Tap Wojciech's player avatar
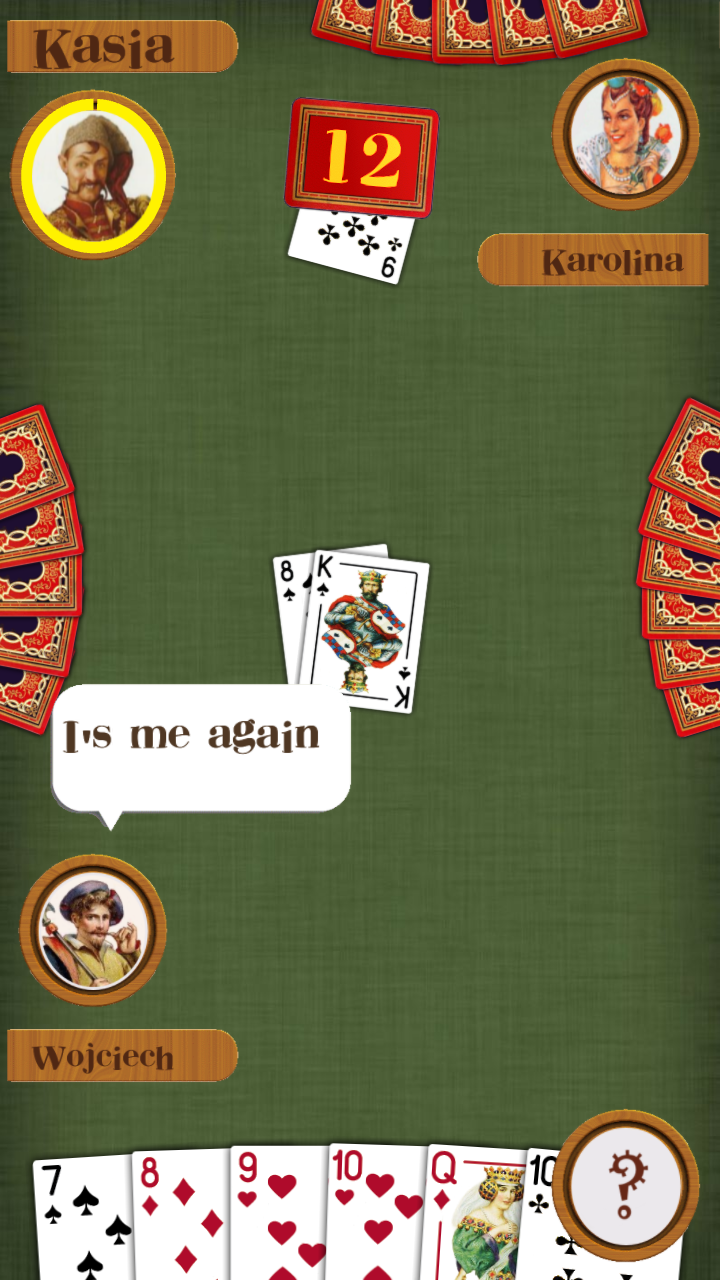720x1280 pixels. point(93,929)
